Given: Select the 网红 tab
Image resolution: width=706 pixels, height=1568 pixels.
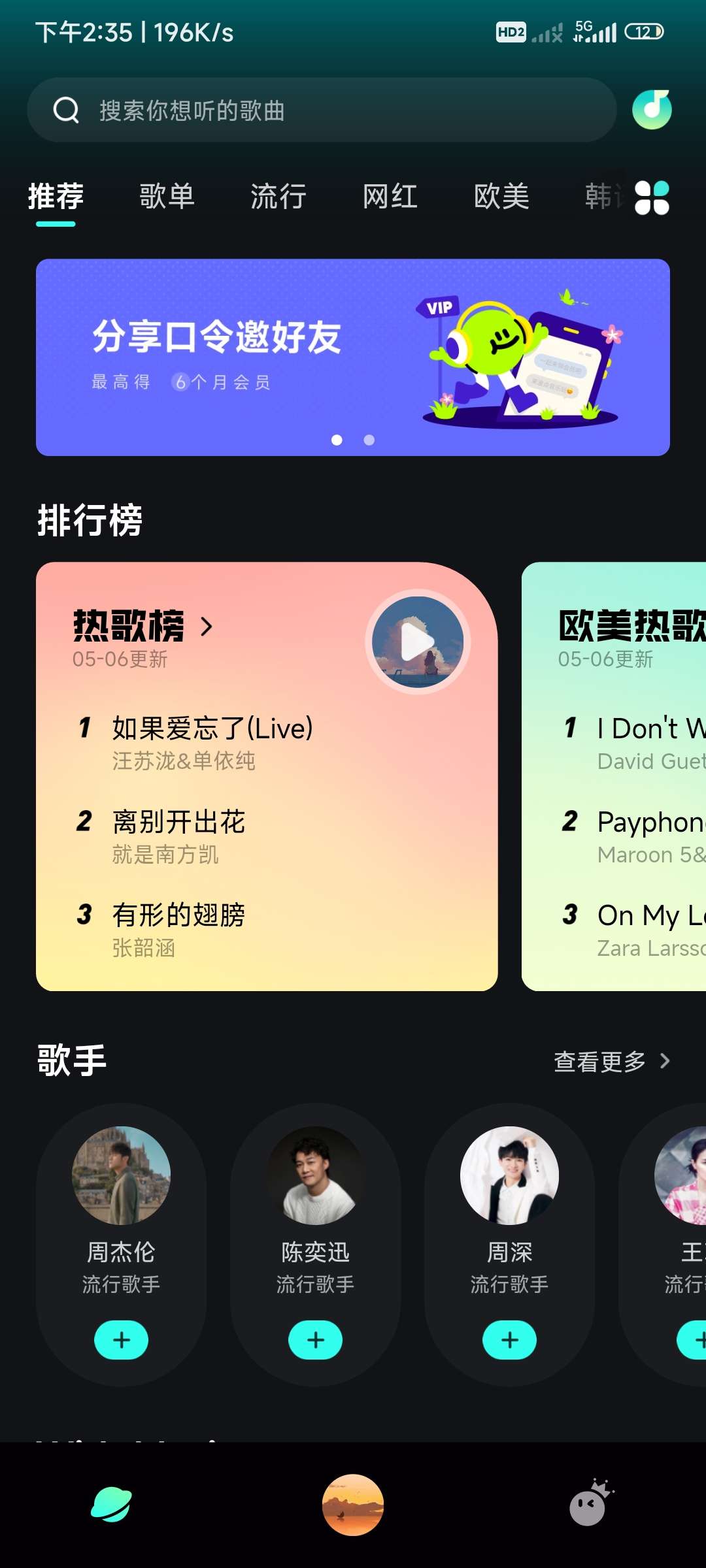Looking at the screenshot, I should 390,196.
